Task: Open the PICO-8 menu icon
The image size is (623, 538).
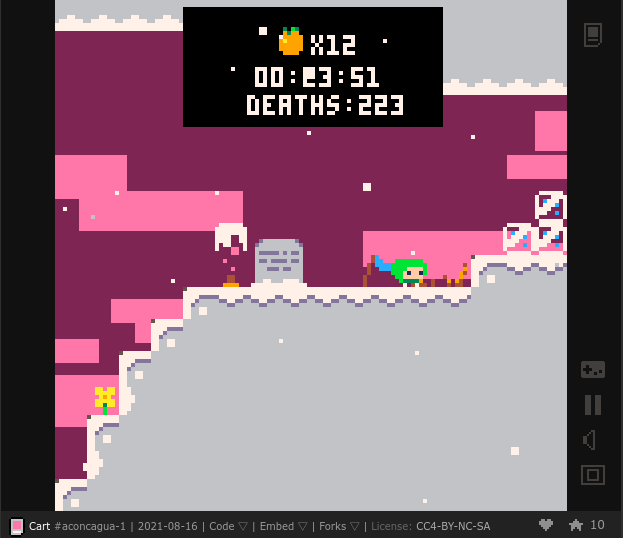Action: coord(593,35)
